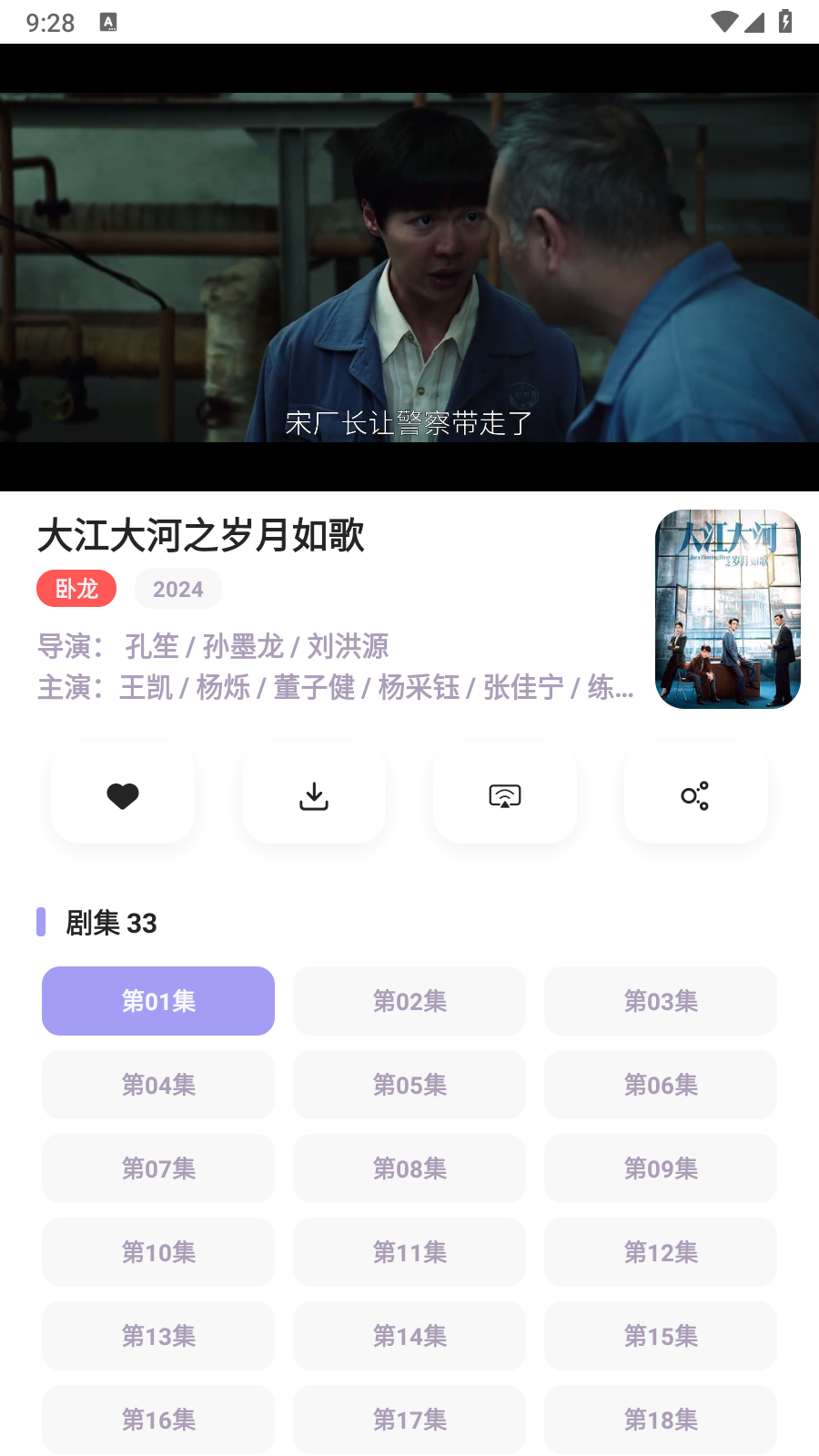Select episode 第02集
Image resolution: width=819 pixels, height=1456 pixels.
pos(409,1000)
